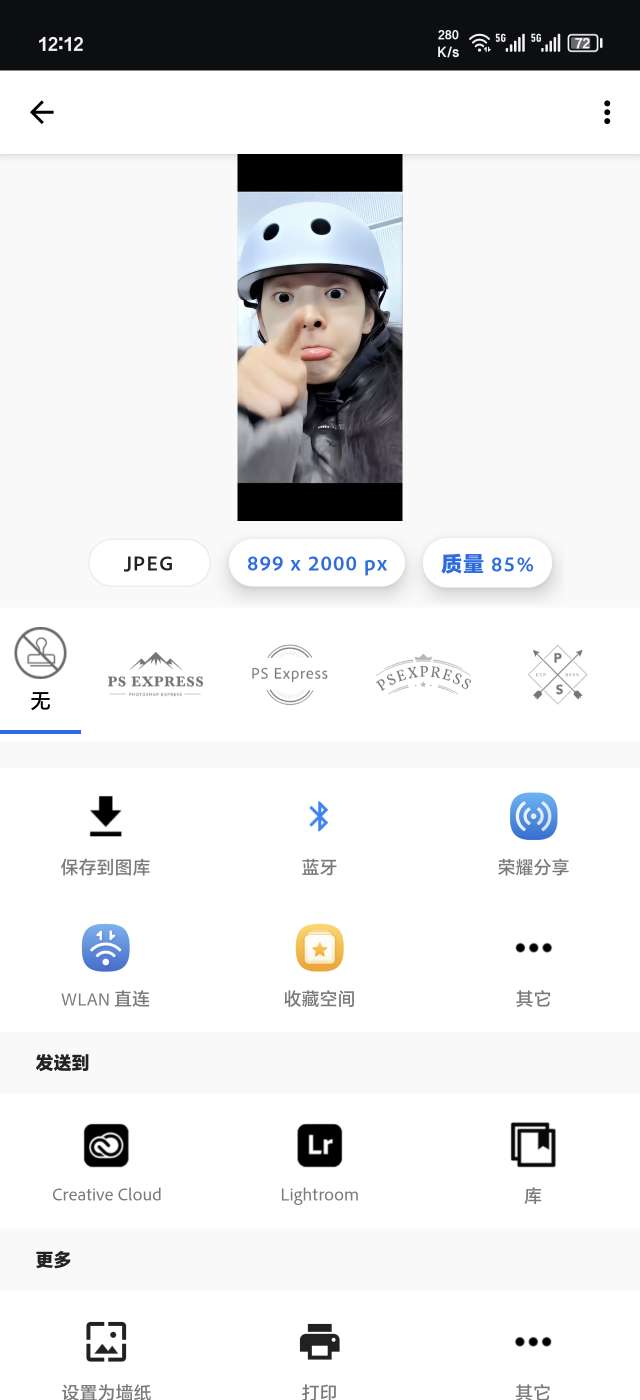Tap 保存到图库 to save the image
The height and width of the screenshot is (1400, 640).
(106, 833)
